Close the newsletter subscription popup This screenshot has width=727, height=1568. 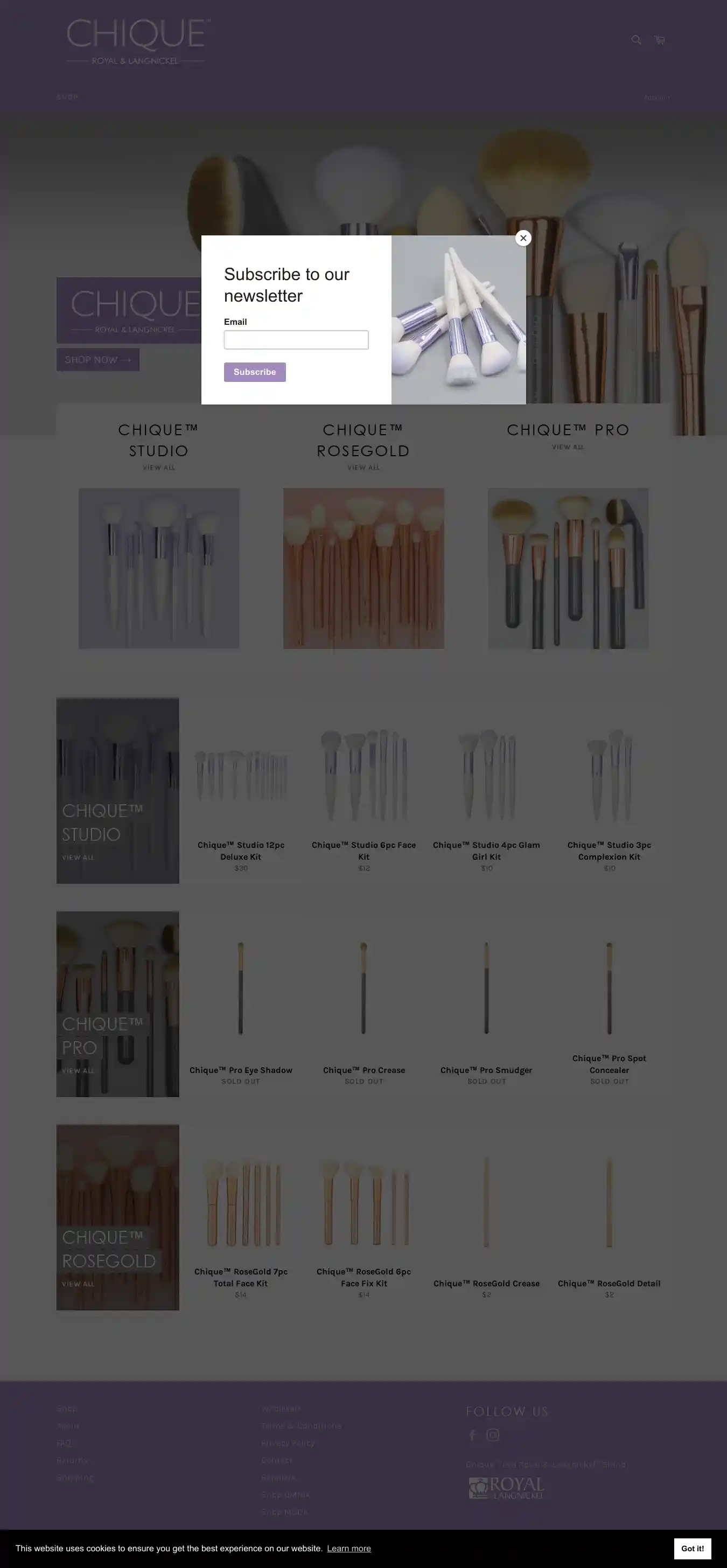523,238
